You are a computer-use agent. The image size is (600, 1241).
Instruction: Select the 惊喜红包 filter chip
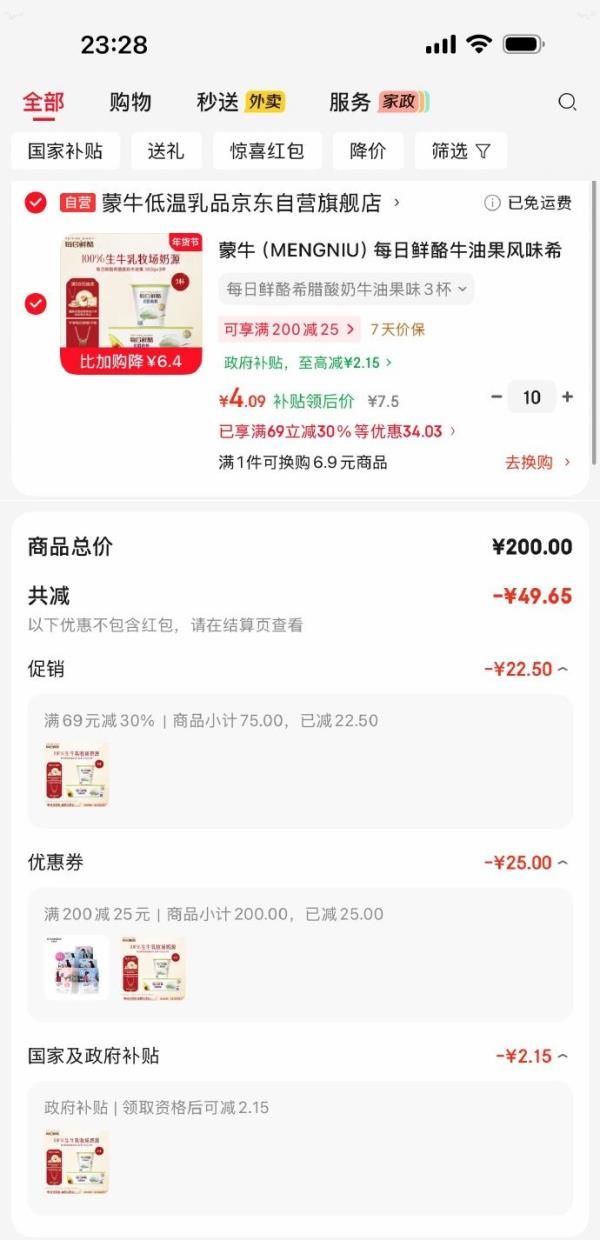click(x=267, y=151)
